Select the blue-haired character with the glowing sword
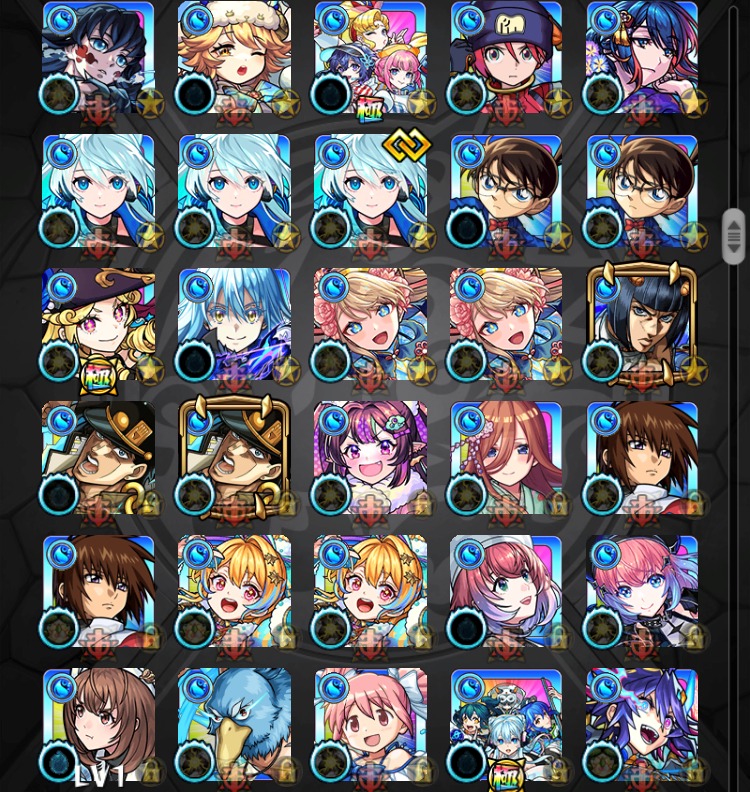The width and height of the screenshot is (750, 792). click(234, 325)
